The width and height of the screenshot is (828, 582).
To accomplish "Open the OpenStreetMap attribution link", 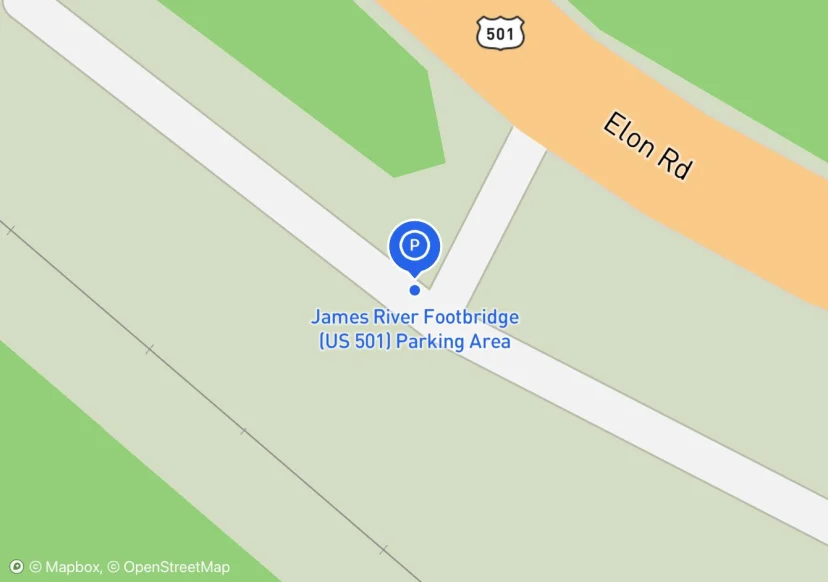I will click(x=169, y=567).
